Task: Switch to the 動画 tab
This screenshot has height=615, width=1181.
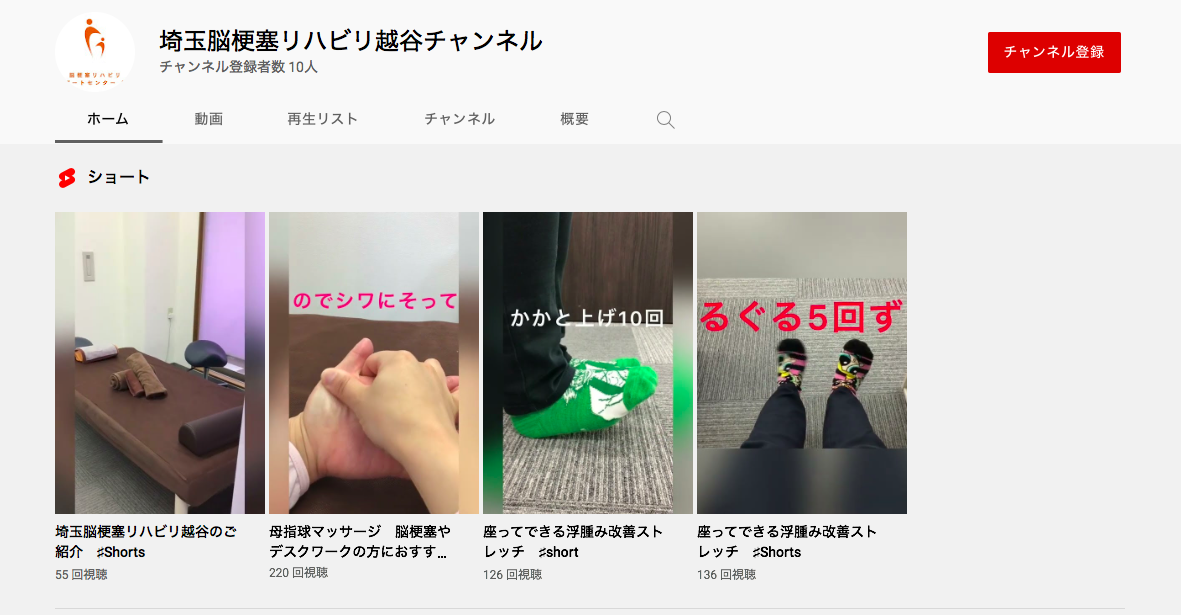Action: pos(209,119)
